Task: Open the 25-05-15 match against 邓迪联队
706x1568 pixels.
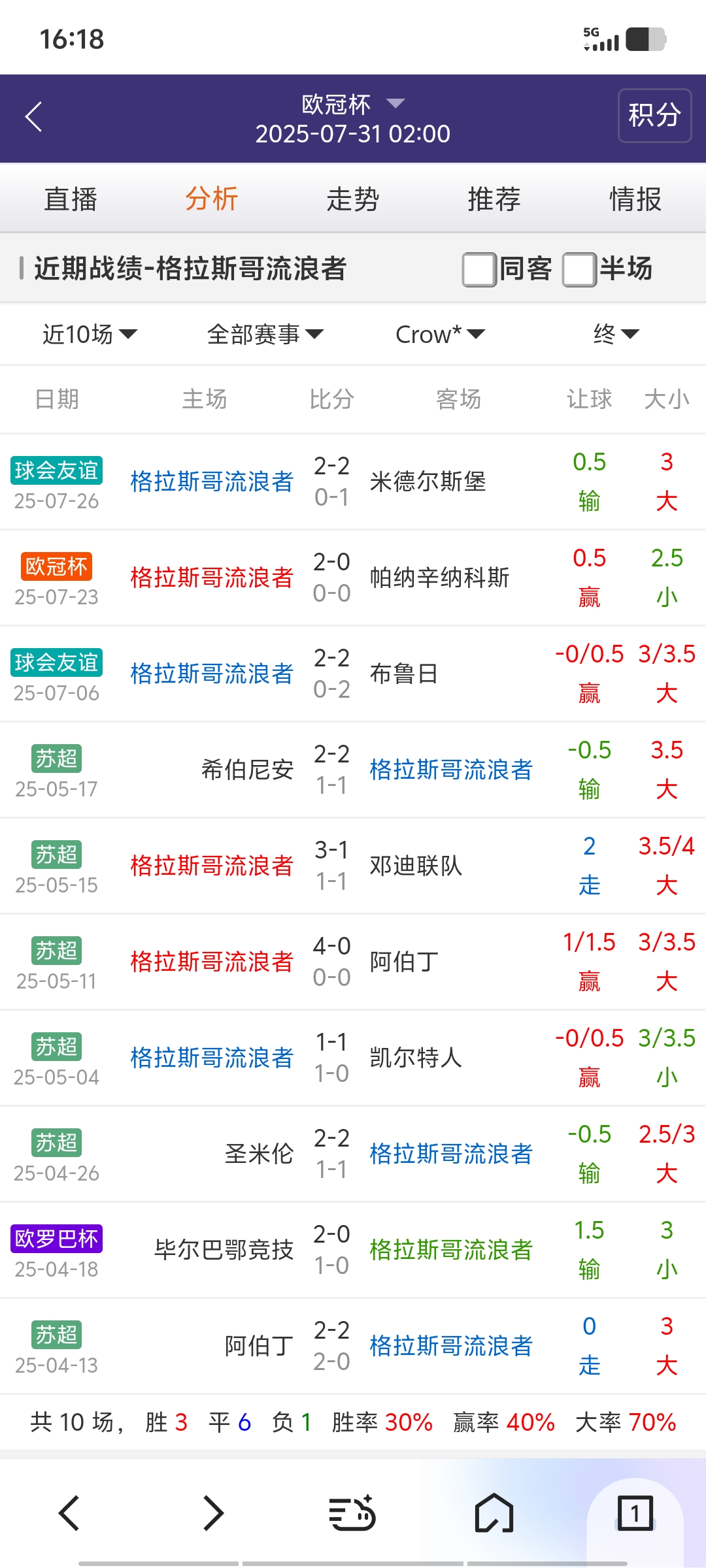Action: 353,866
